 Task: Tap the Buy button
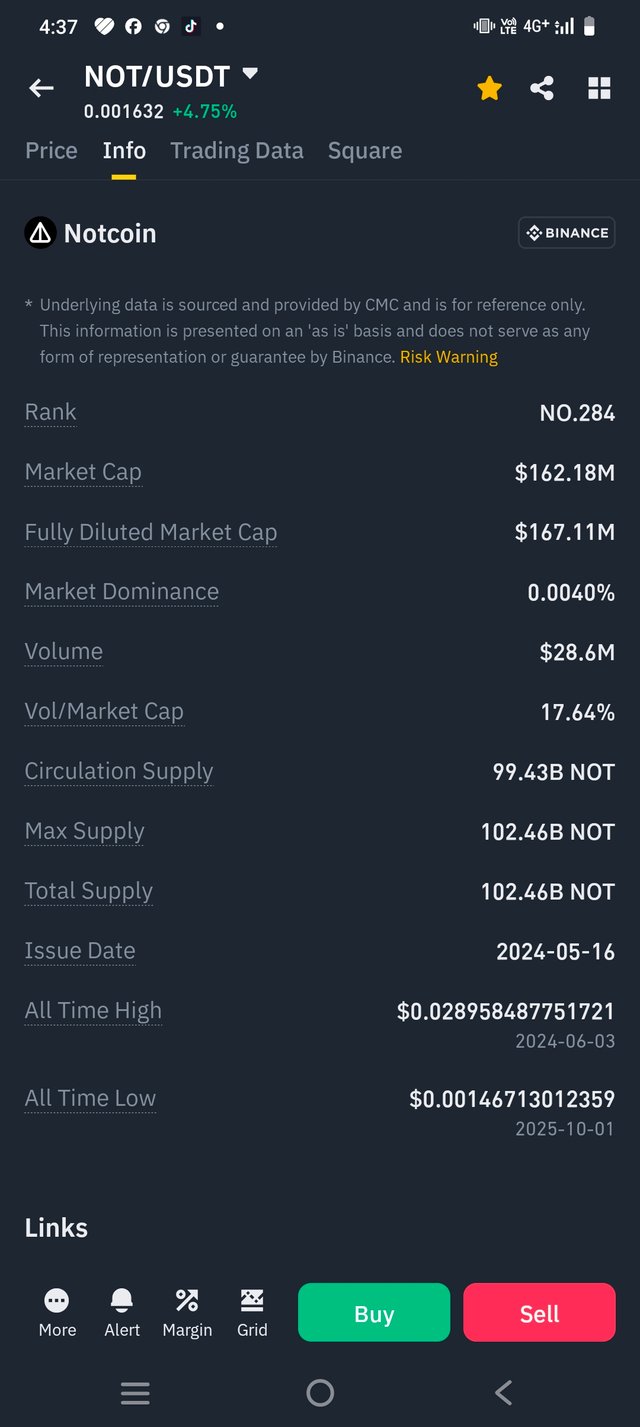pyautogui.click(x=374, y=1312)
